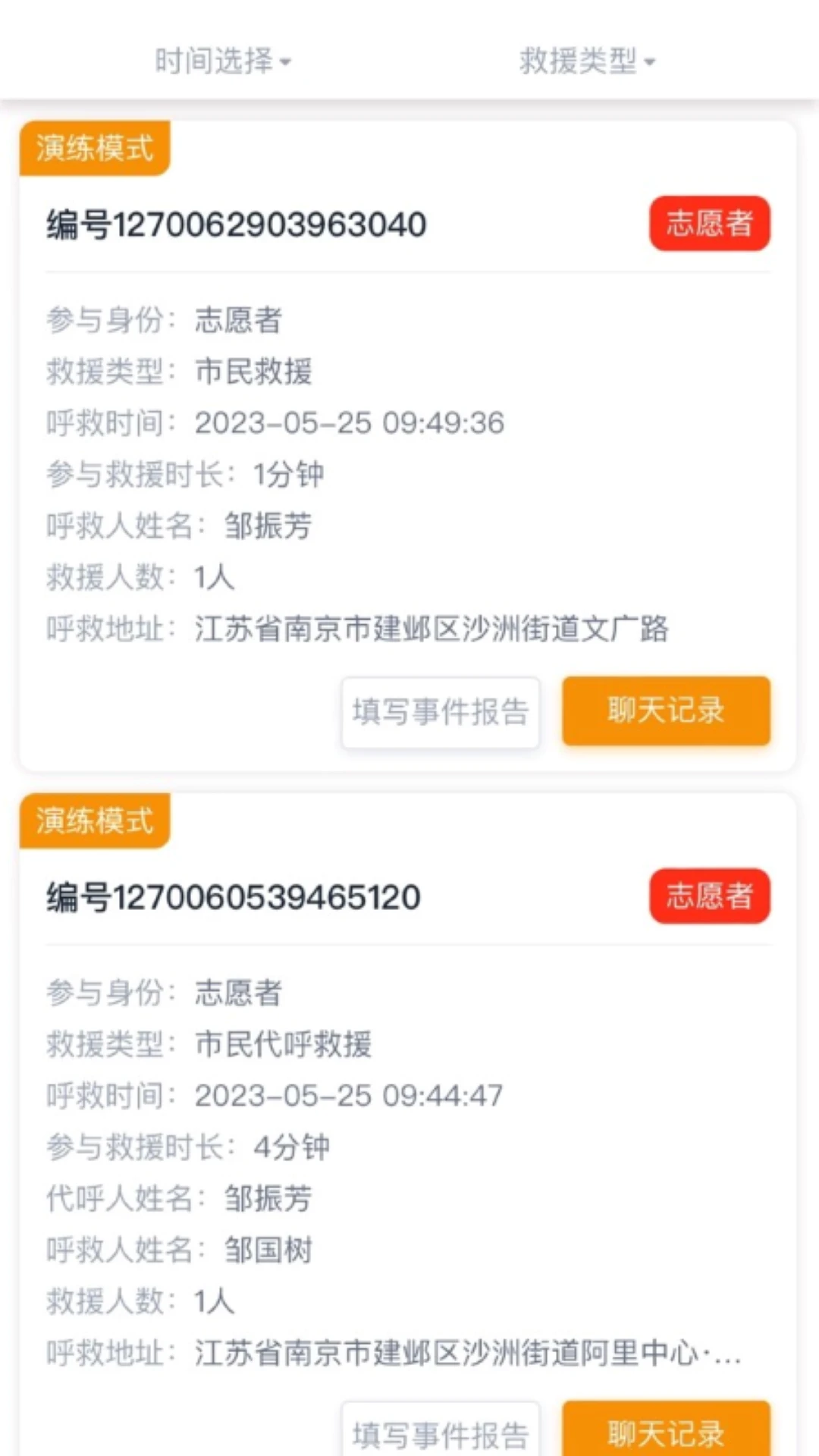Select record number 编号1270062903963040
The image size is (819, 1456).
[x=235, y=224]
